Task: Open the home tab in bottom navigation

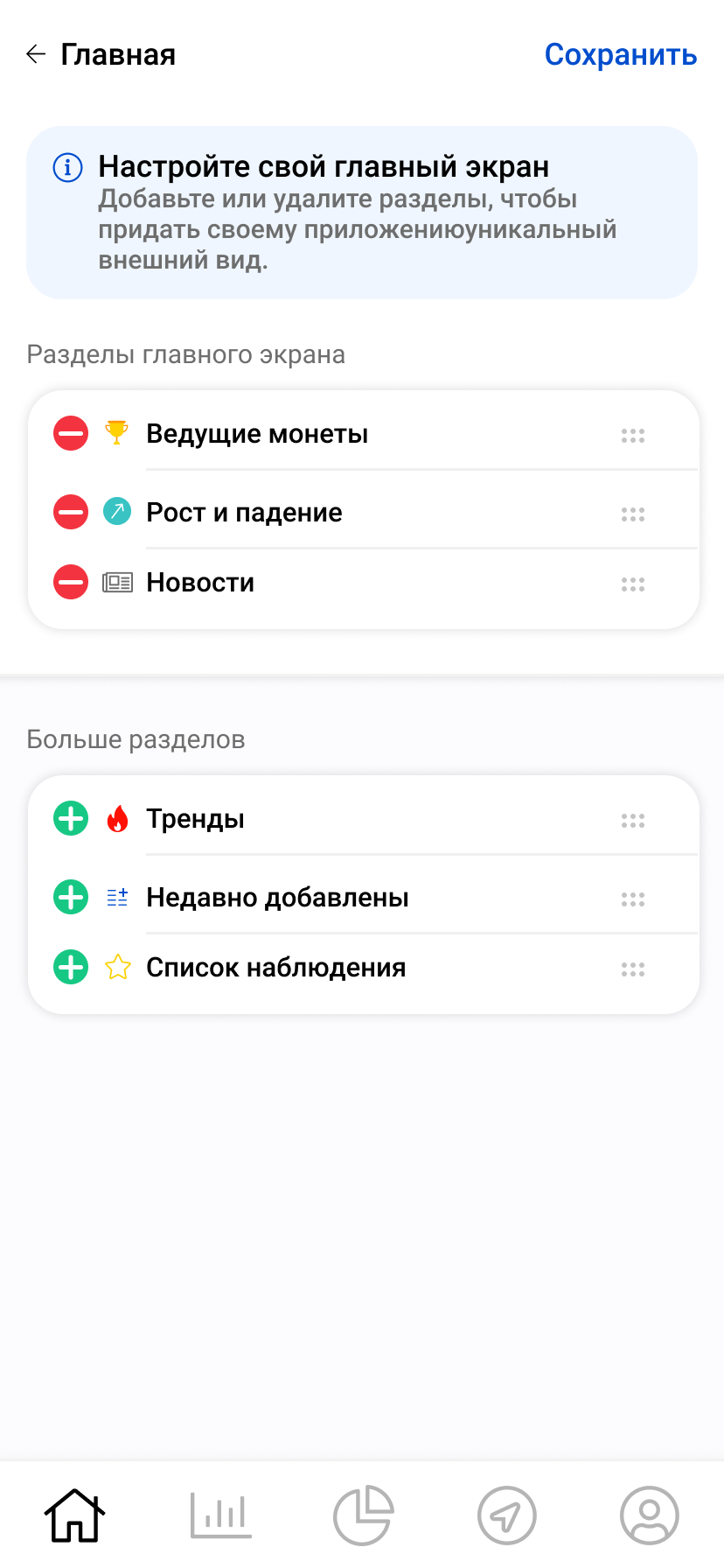Action: pyautogui.click(x=75, y=1515)
